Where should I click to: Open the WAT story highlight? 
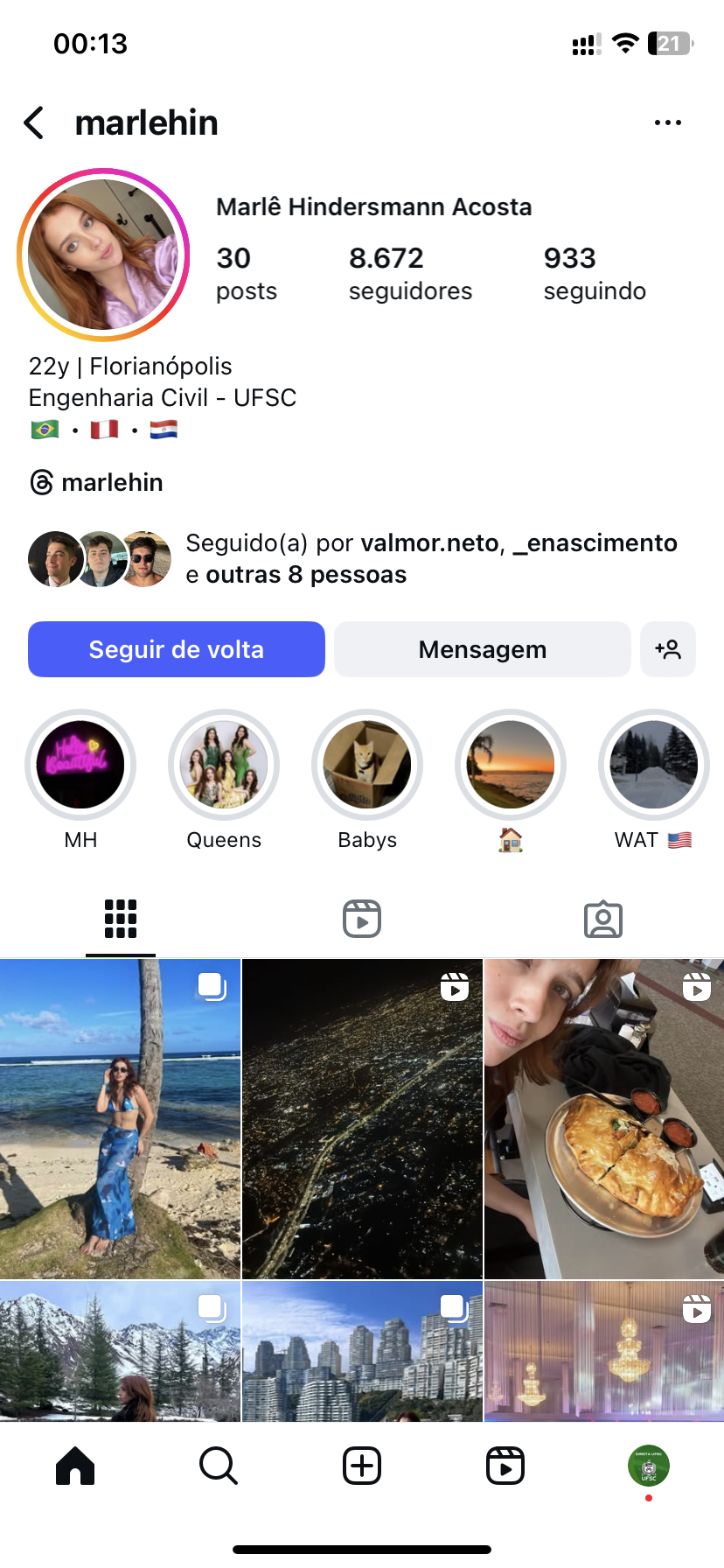653,765
